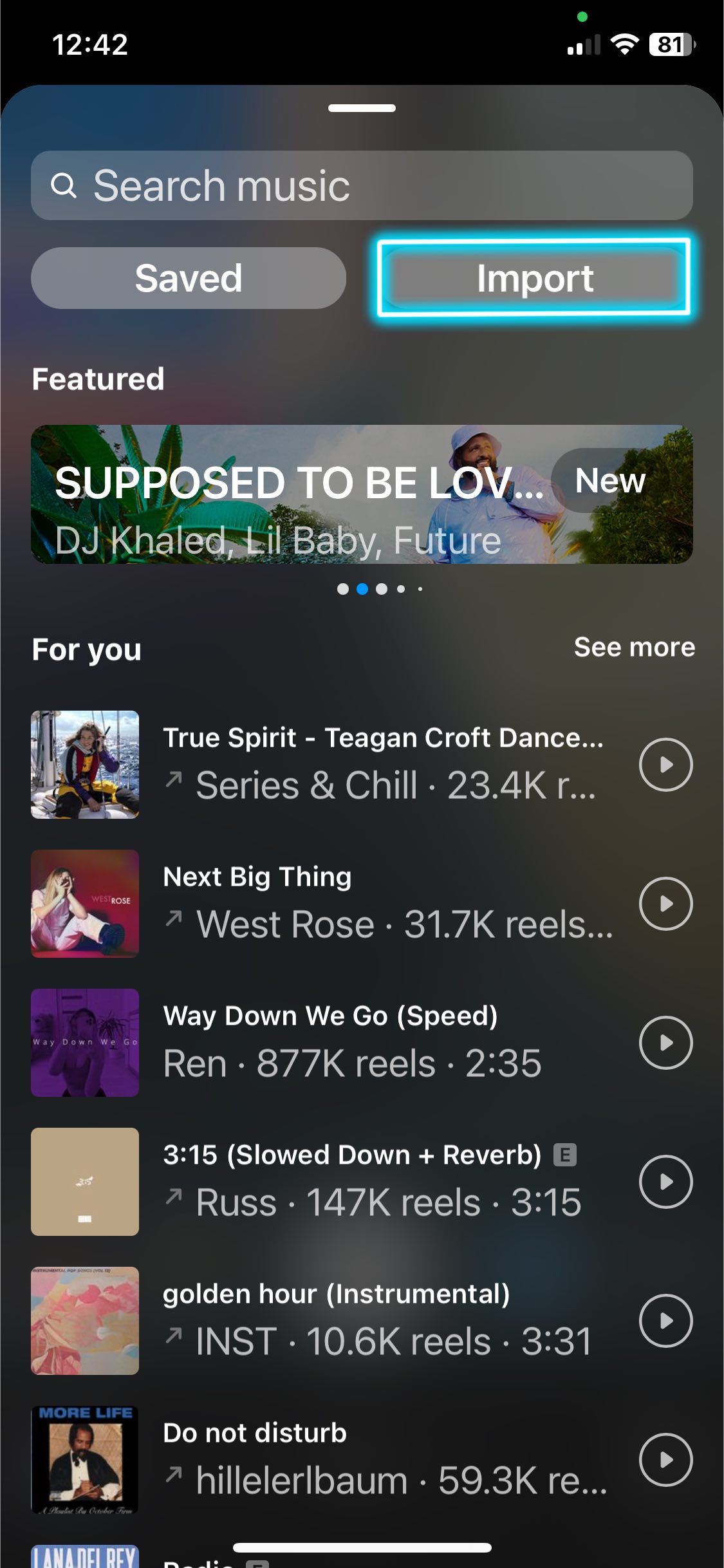
Task: Show Saved music
Action: click(188, 278)
